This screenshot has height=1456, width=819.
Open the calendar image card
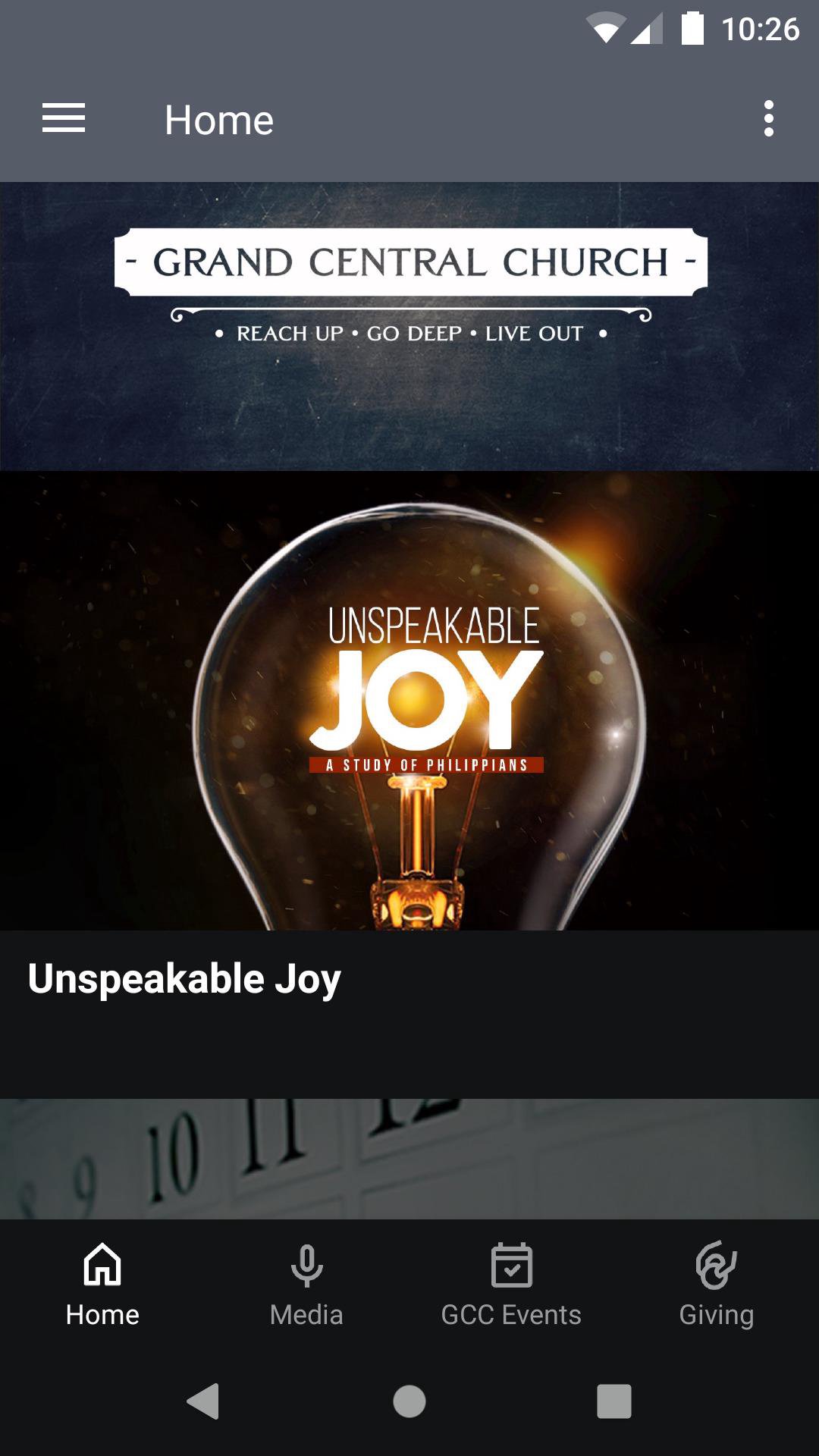[x=409, y=1159]
